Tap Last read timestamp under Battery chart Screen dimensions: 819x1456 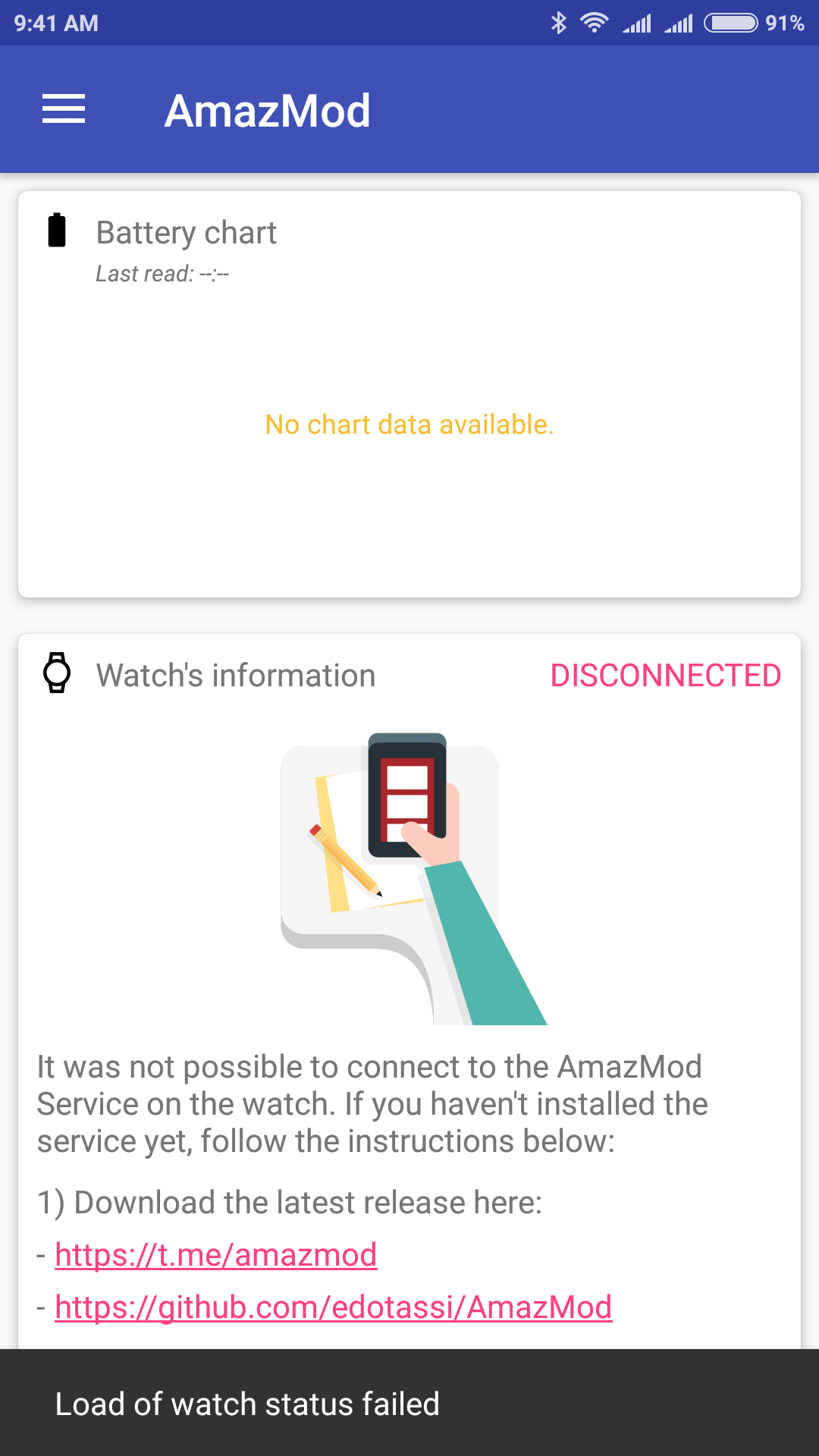point(164,274)
